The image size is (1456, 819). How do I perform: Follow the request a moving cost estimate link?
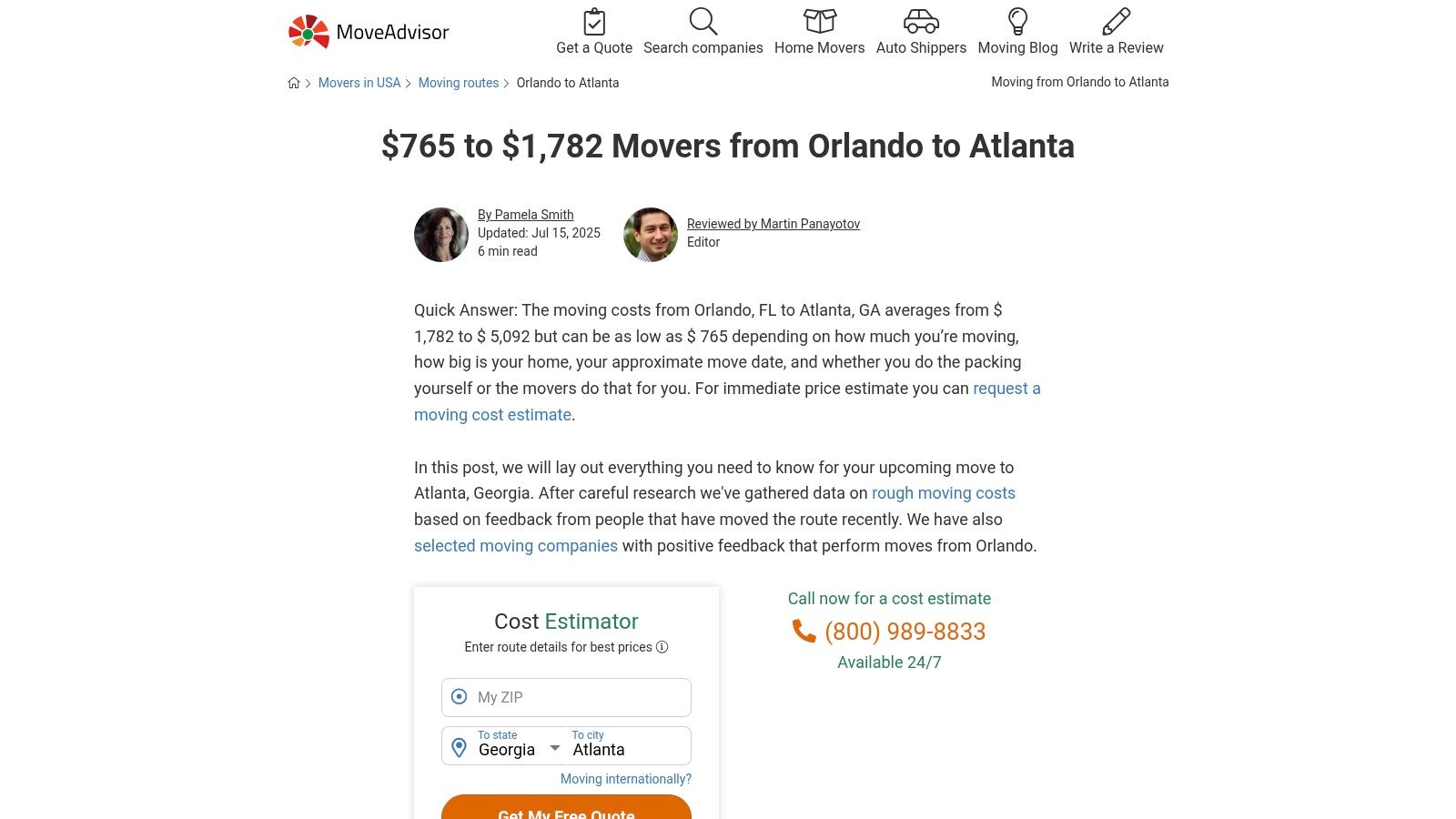pos(1006,389)
